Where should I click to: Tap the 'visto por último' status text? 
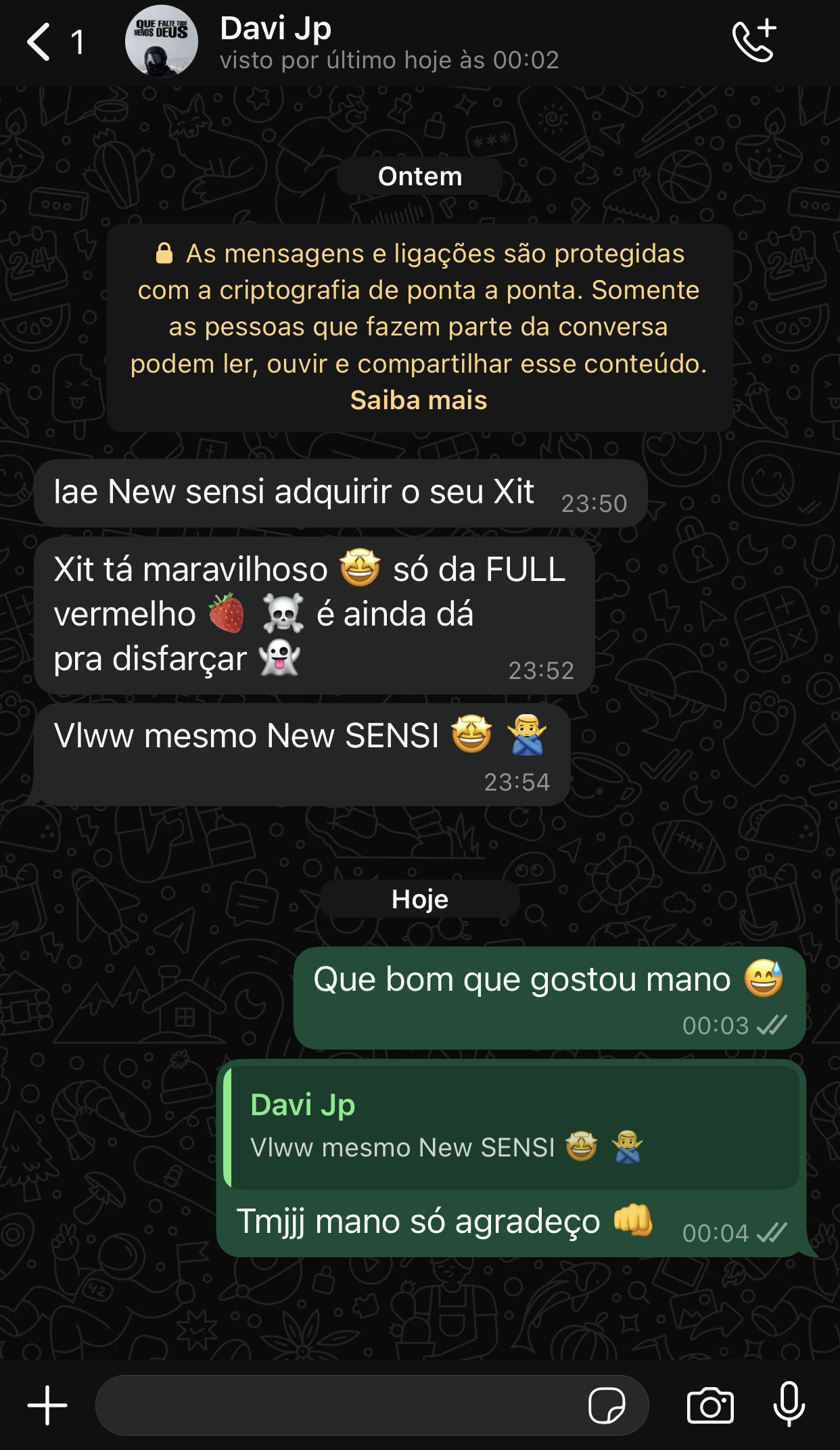pyautogui.click(x=389, y=61)
